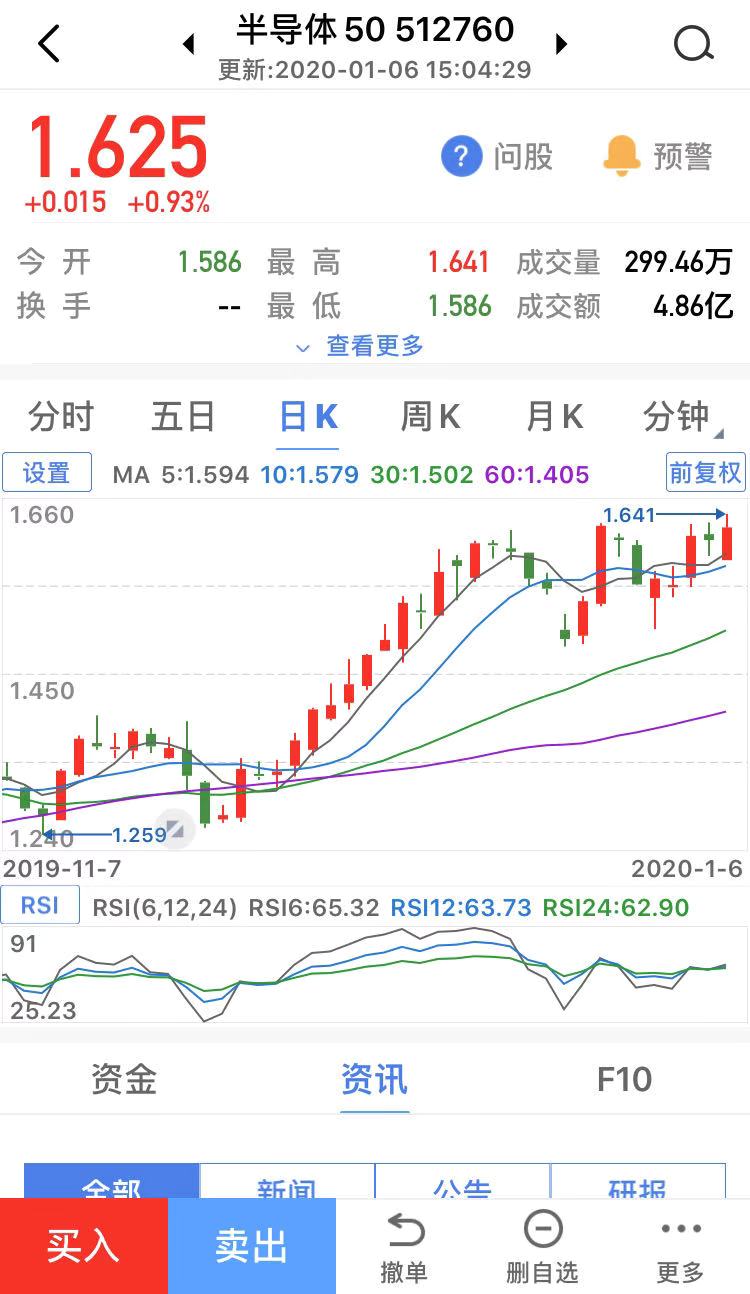
Task: Select the 月K monthly chart tab
Action: click(554, 416)
